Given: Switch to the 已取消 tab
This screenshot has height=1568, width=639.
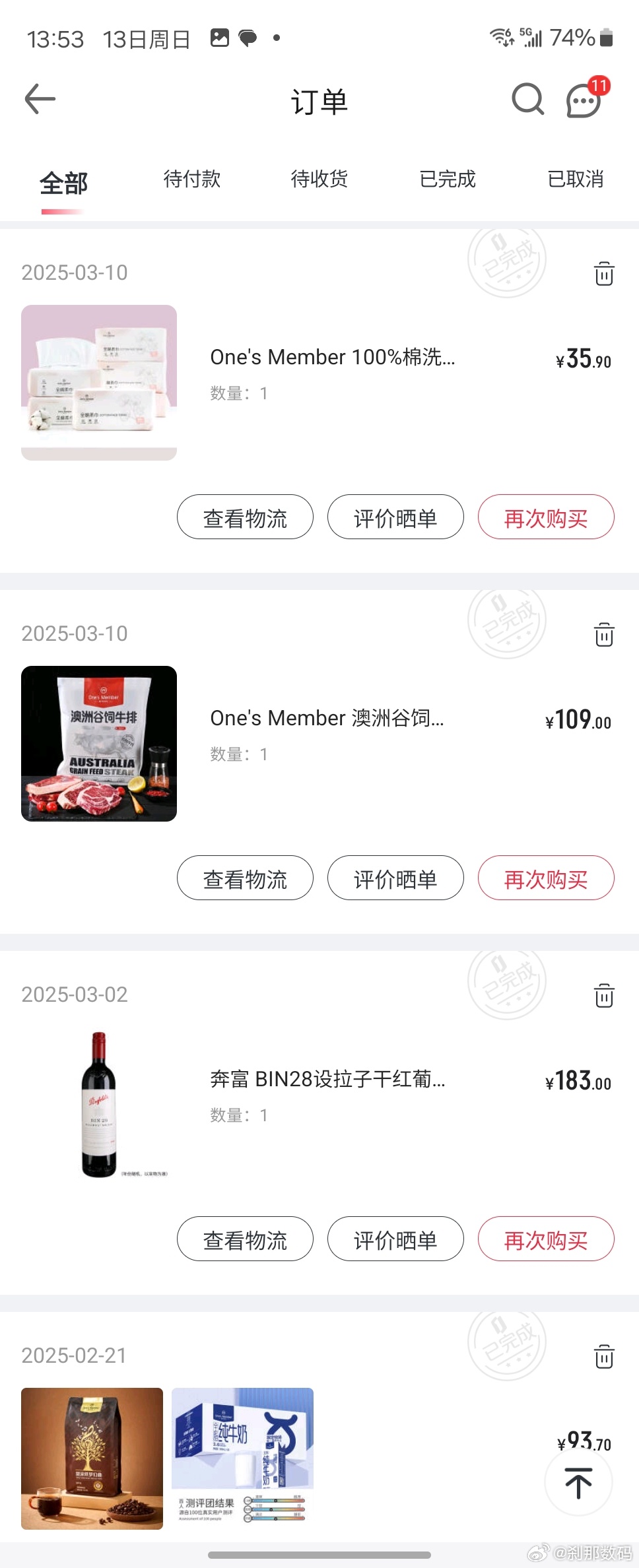Looking at the screenshot, I should (576, 179).
